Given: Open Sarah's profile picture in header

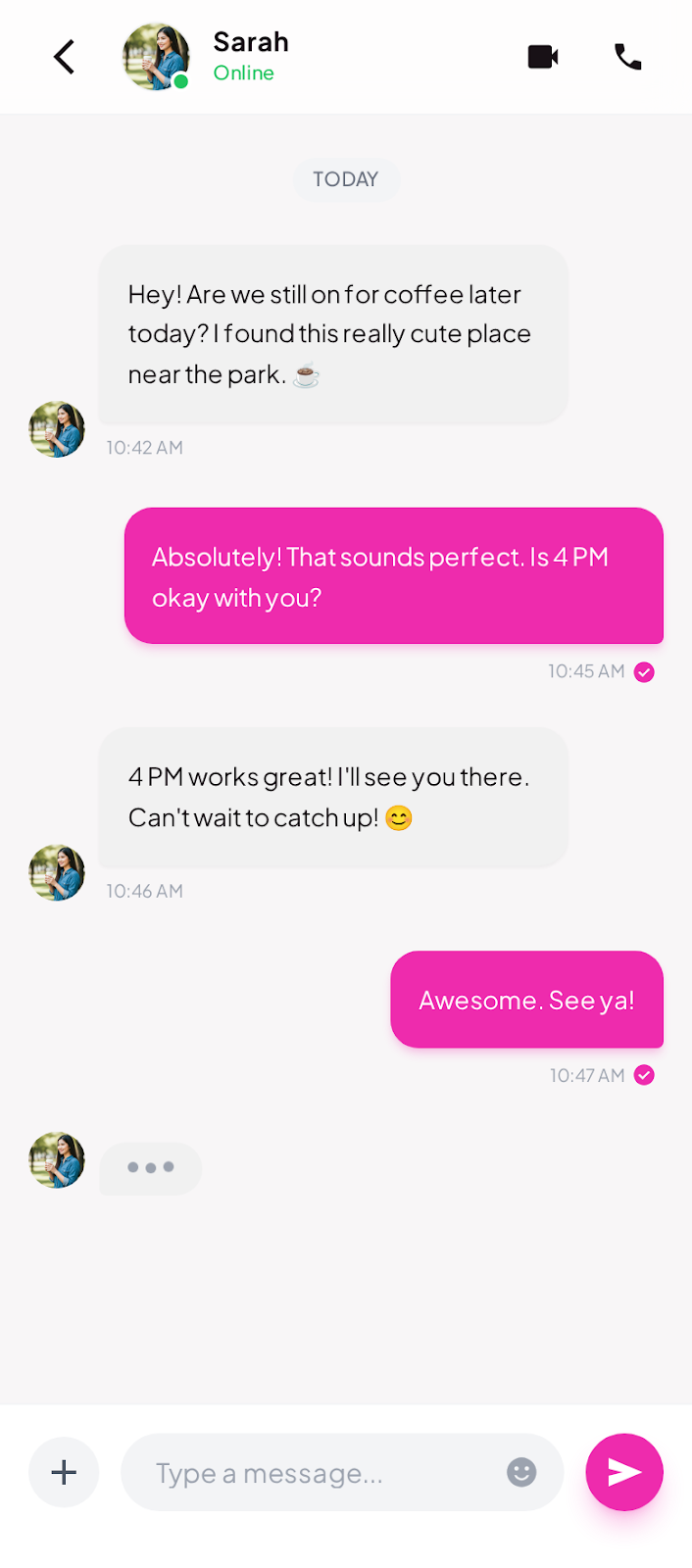Looking at the screenshot, I should click(156, 57).
